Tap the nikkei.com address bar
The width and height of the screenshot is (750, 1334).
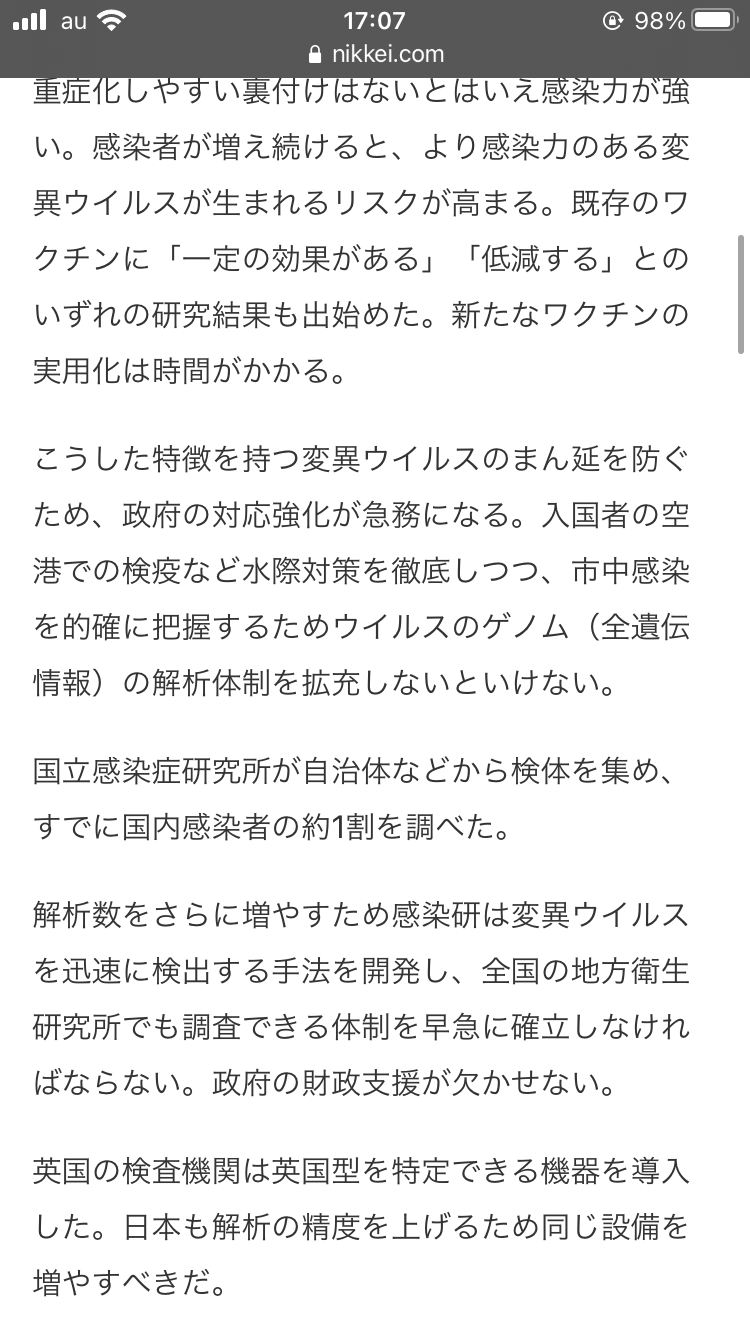pos(376,54)
